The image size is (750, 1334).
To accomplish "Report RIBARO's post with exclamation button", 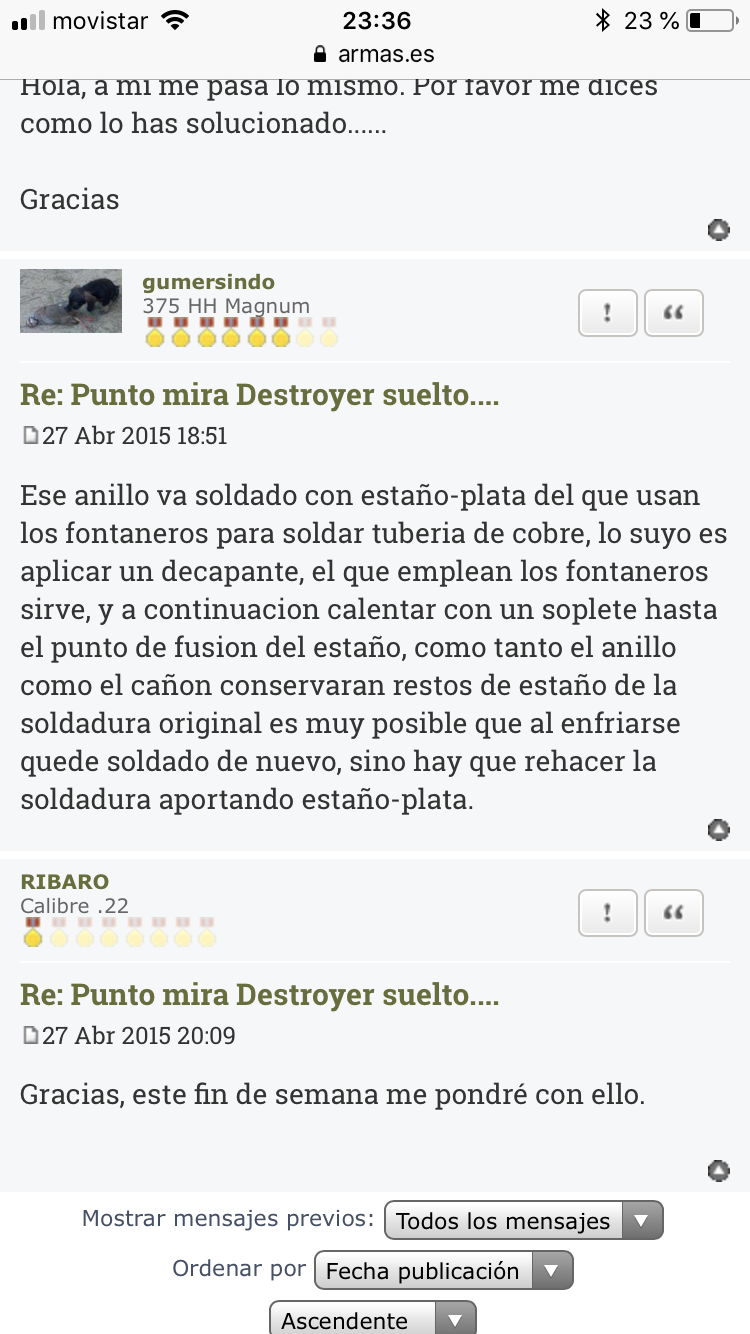I will coord(607,913).
